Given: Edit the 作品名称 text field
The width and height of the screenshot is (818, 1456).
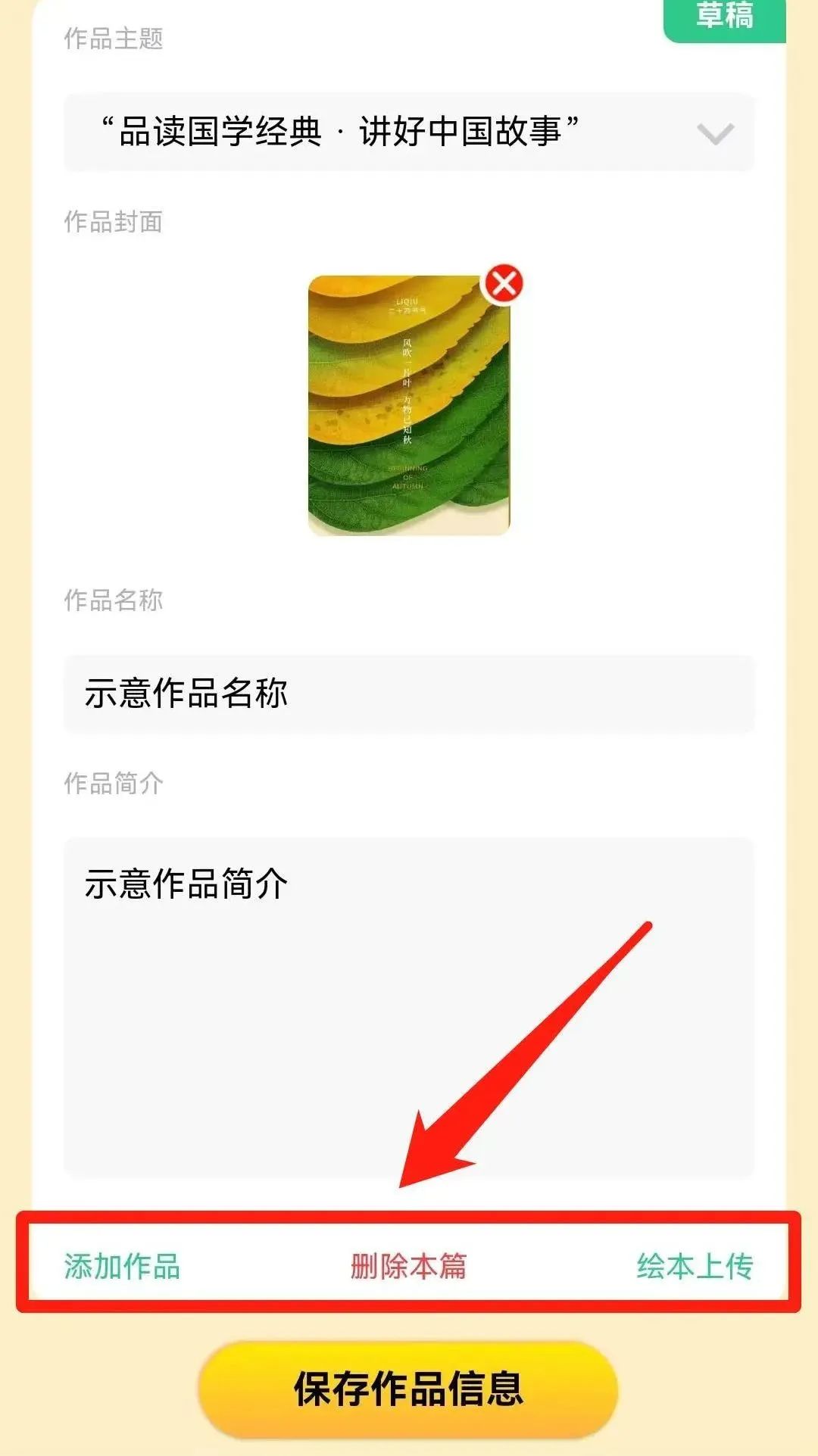Looking at the screenshot, I should click(409, 694).
